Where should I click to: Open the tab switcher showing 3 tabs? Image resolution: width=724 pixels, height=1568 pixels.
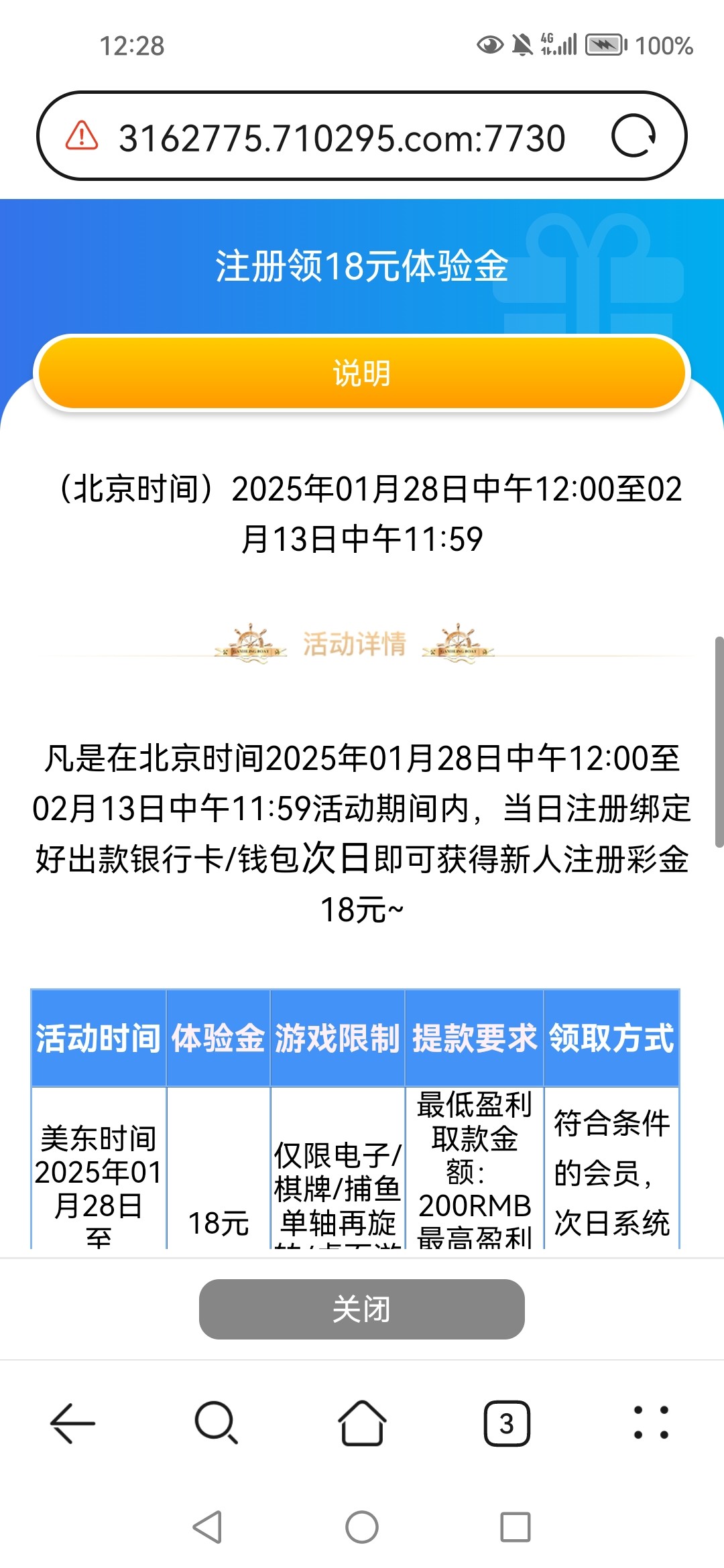click(507, 1423)
